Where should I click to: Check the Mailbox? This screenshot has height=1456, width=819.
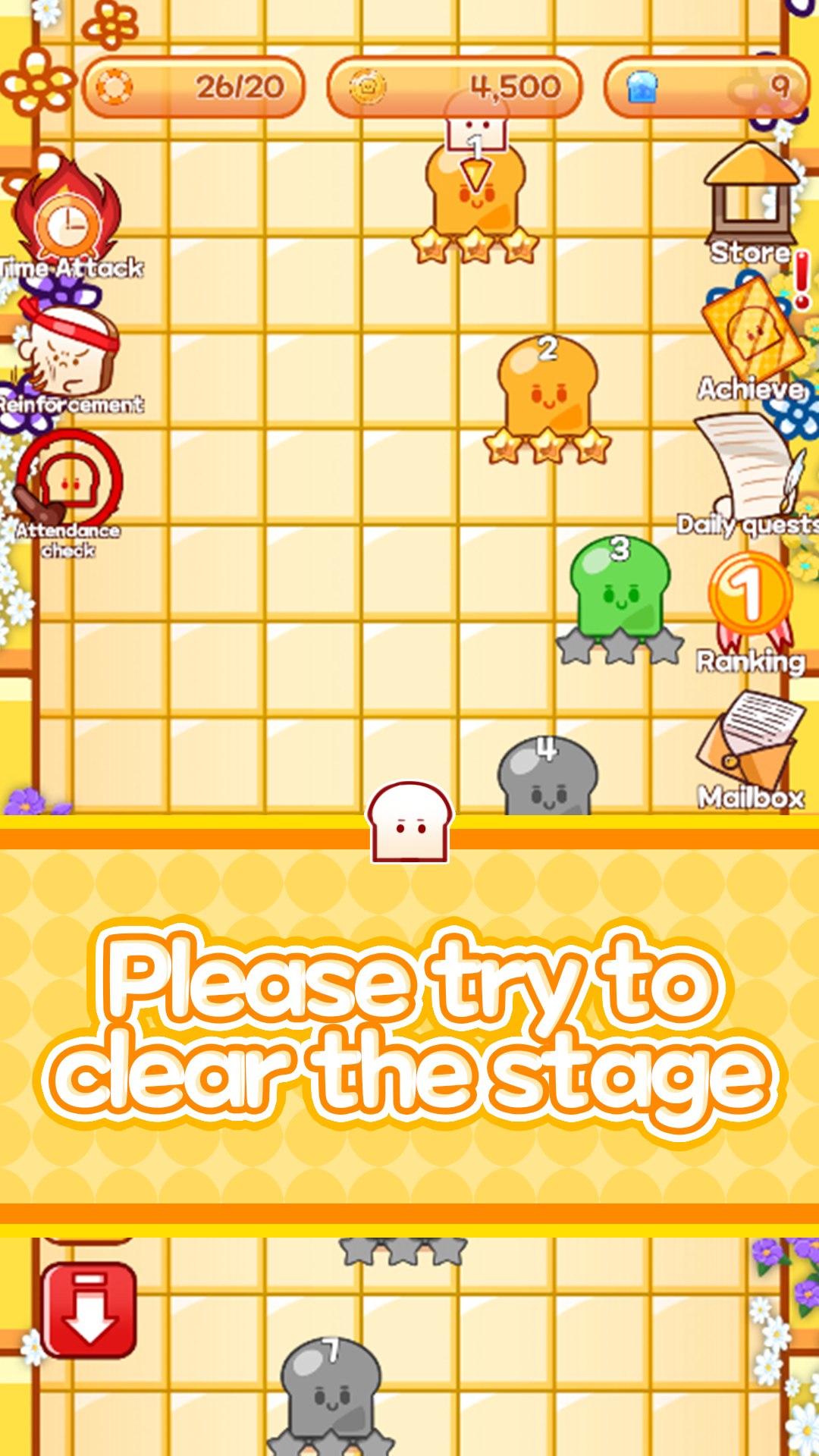(749, 747)
